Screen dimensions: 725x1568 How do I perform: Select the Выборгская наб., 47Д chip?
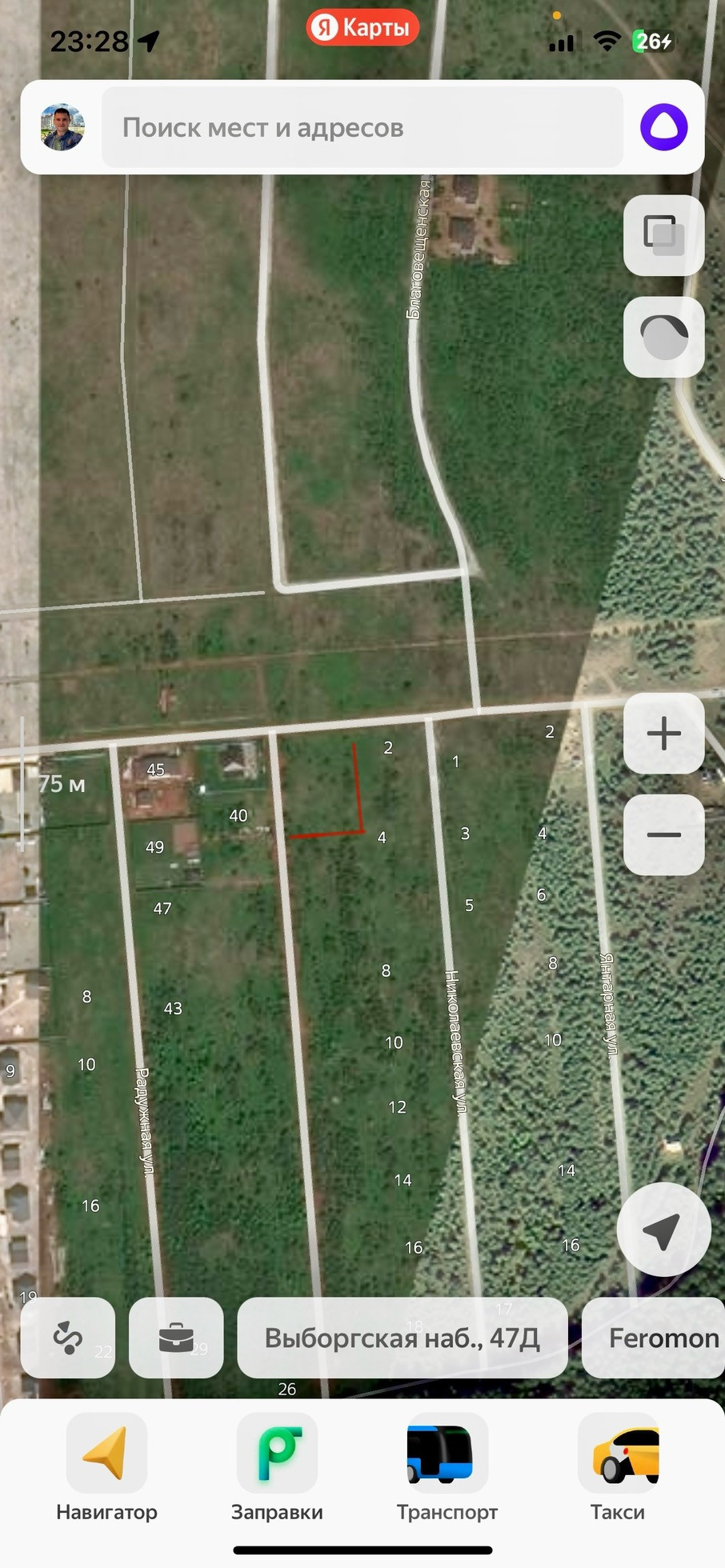(403, 1338)
